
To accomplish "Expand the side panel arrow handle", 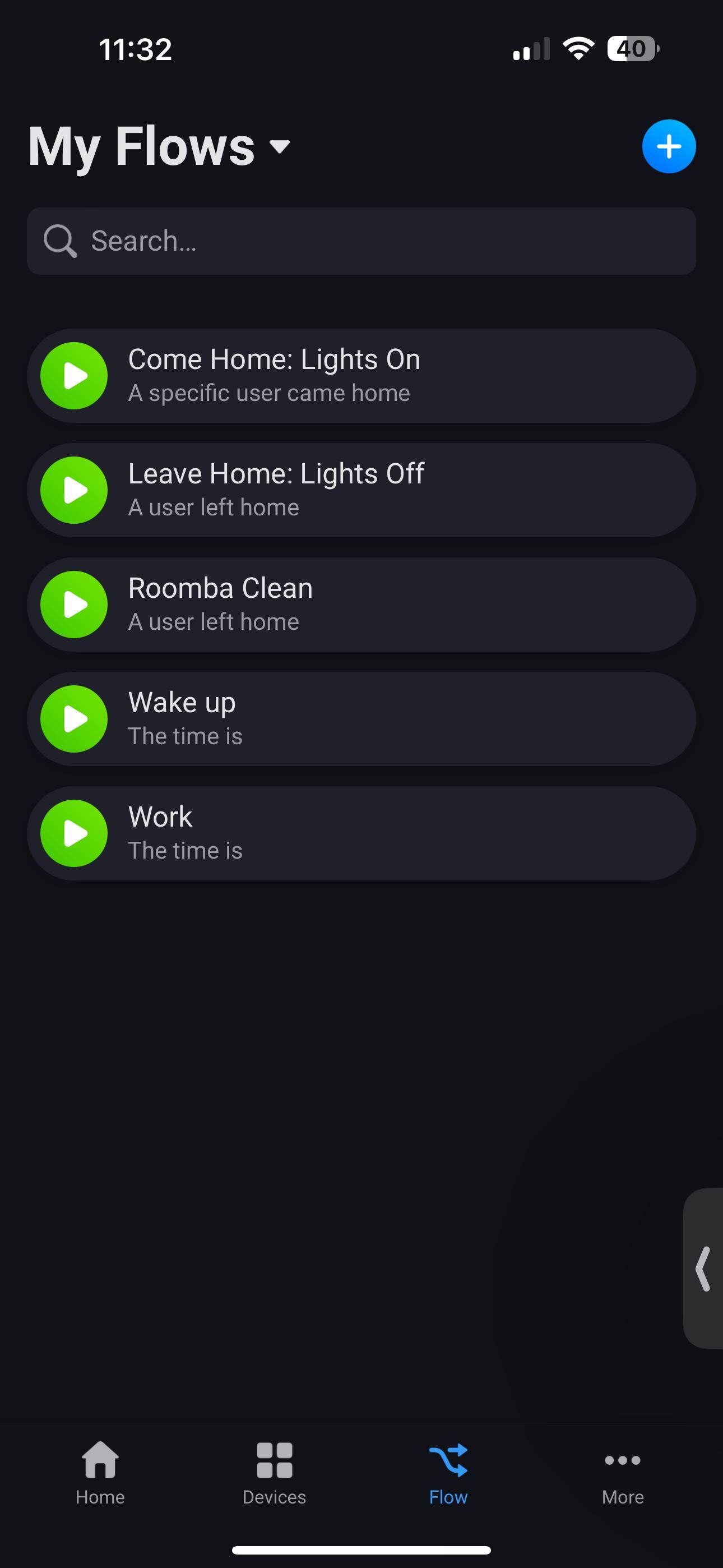I will (704, 1269).
